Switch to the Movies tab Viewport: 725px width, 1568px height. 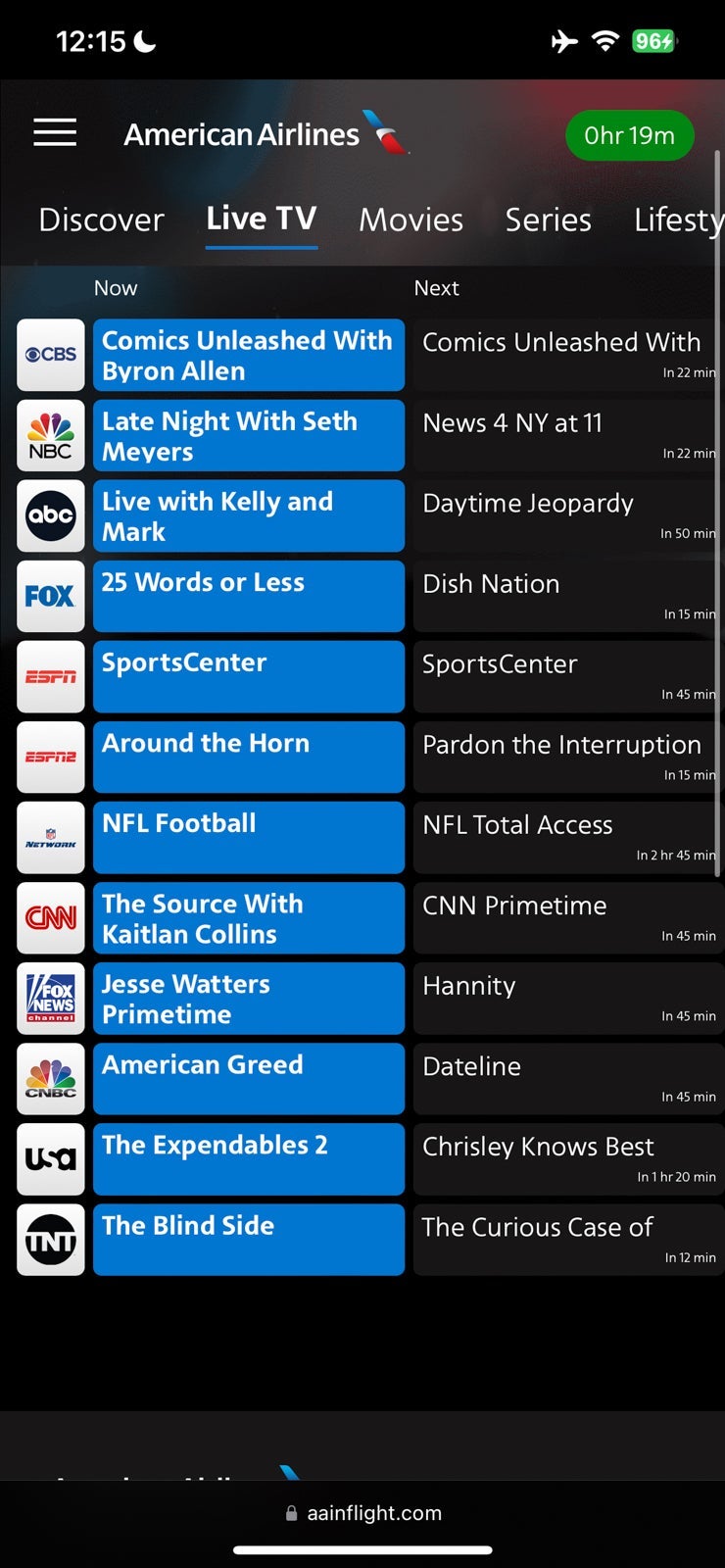click(411, 220)
